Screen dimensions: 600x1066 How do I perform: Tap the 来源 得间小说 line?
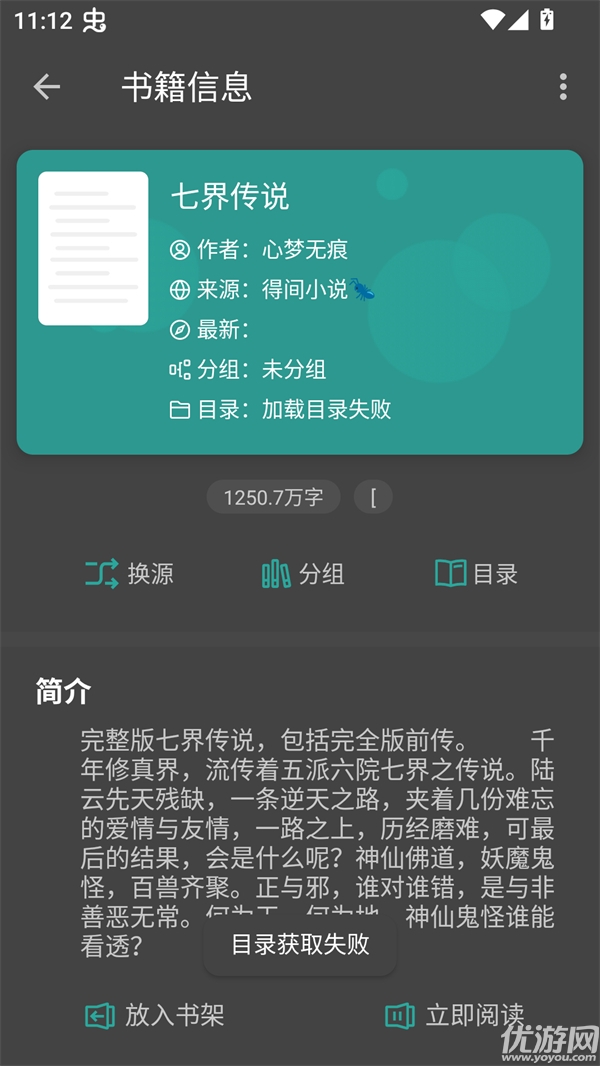272,290
